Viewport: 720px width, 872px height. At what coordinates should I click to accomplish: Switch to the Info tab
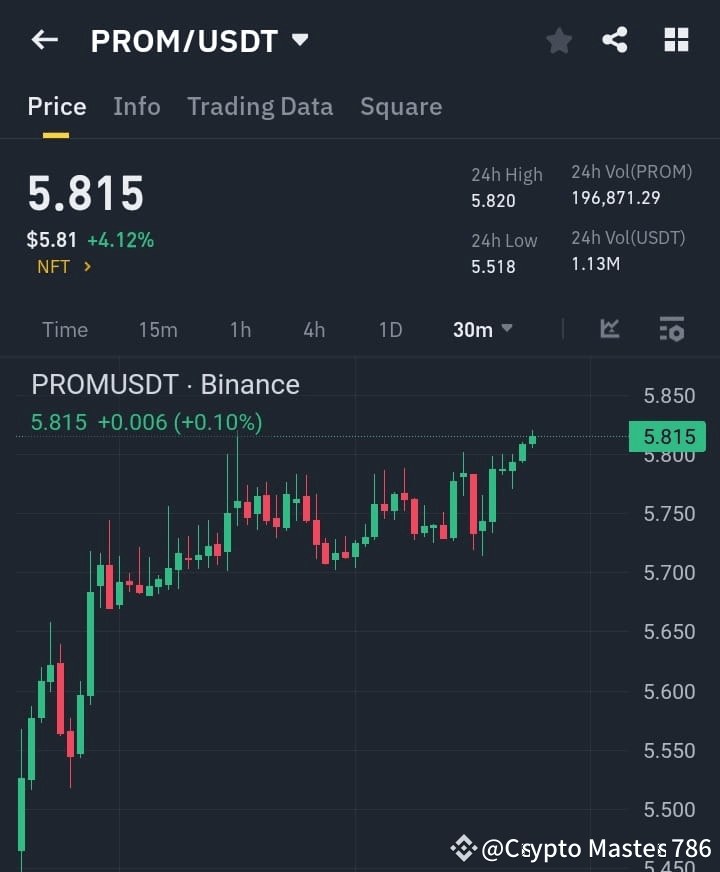tap(137, 106)
